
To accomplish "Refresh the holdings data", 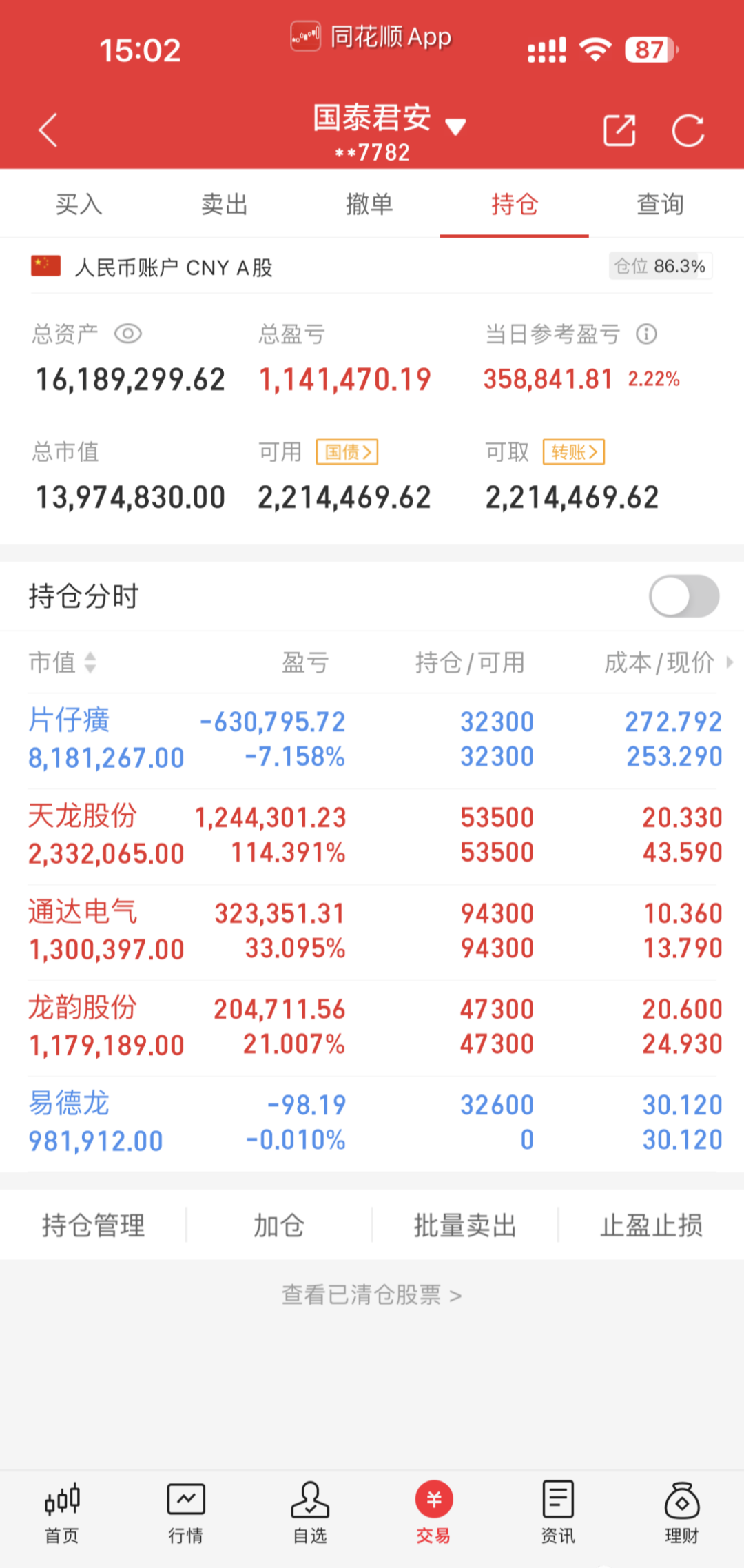I will pos(688,130).
